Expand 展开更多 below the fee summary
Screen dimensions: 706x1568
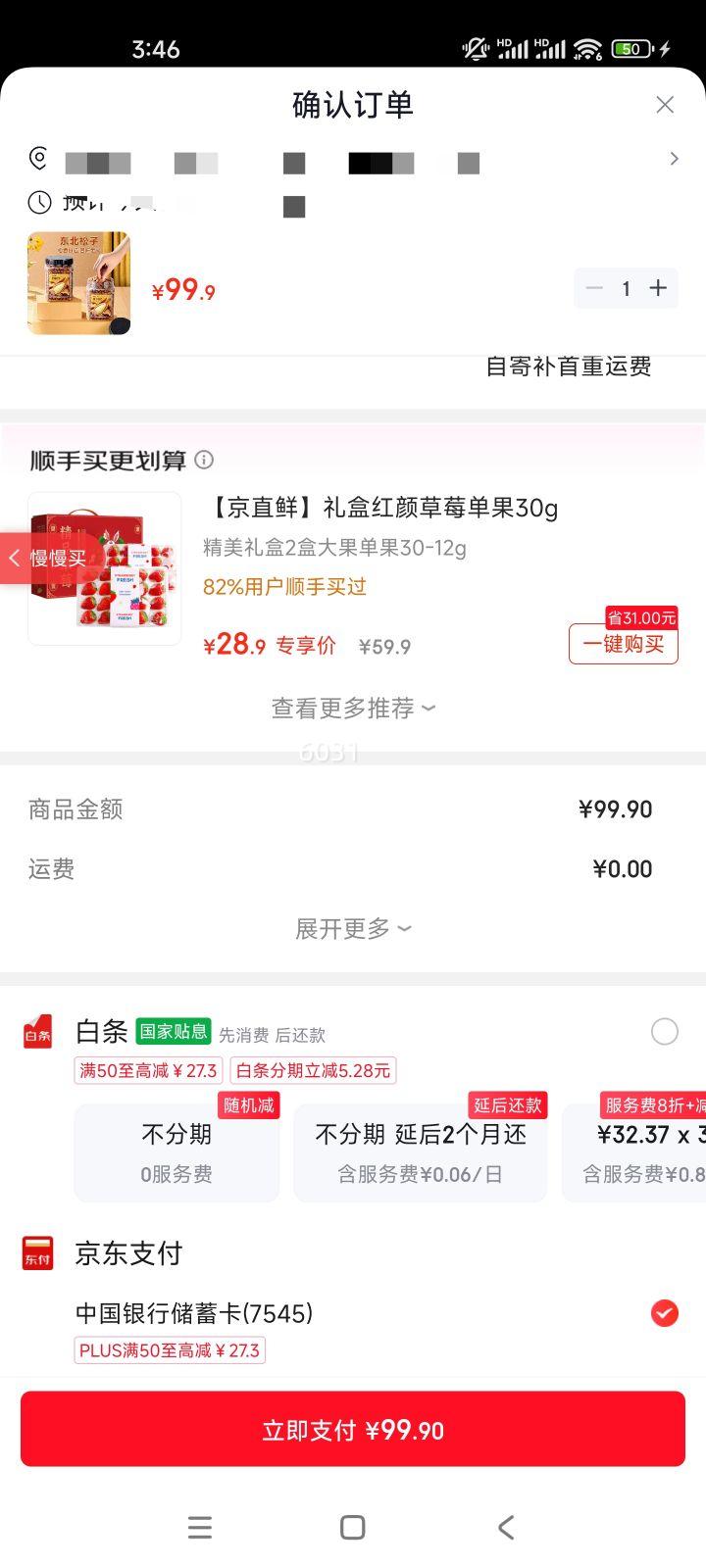(353, 928)
